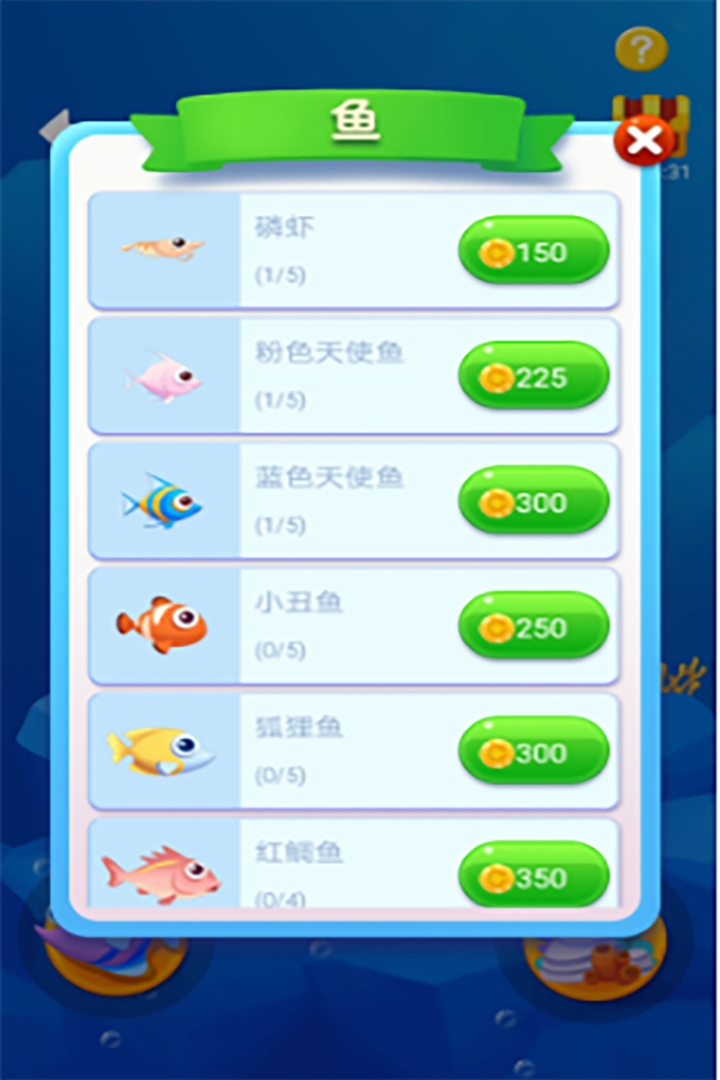Select the pink angelfish (粉色天使鱼) icon
The height and width of the screenshot is (1080, 720).
(164, 377)
